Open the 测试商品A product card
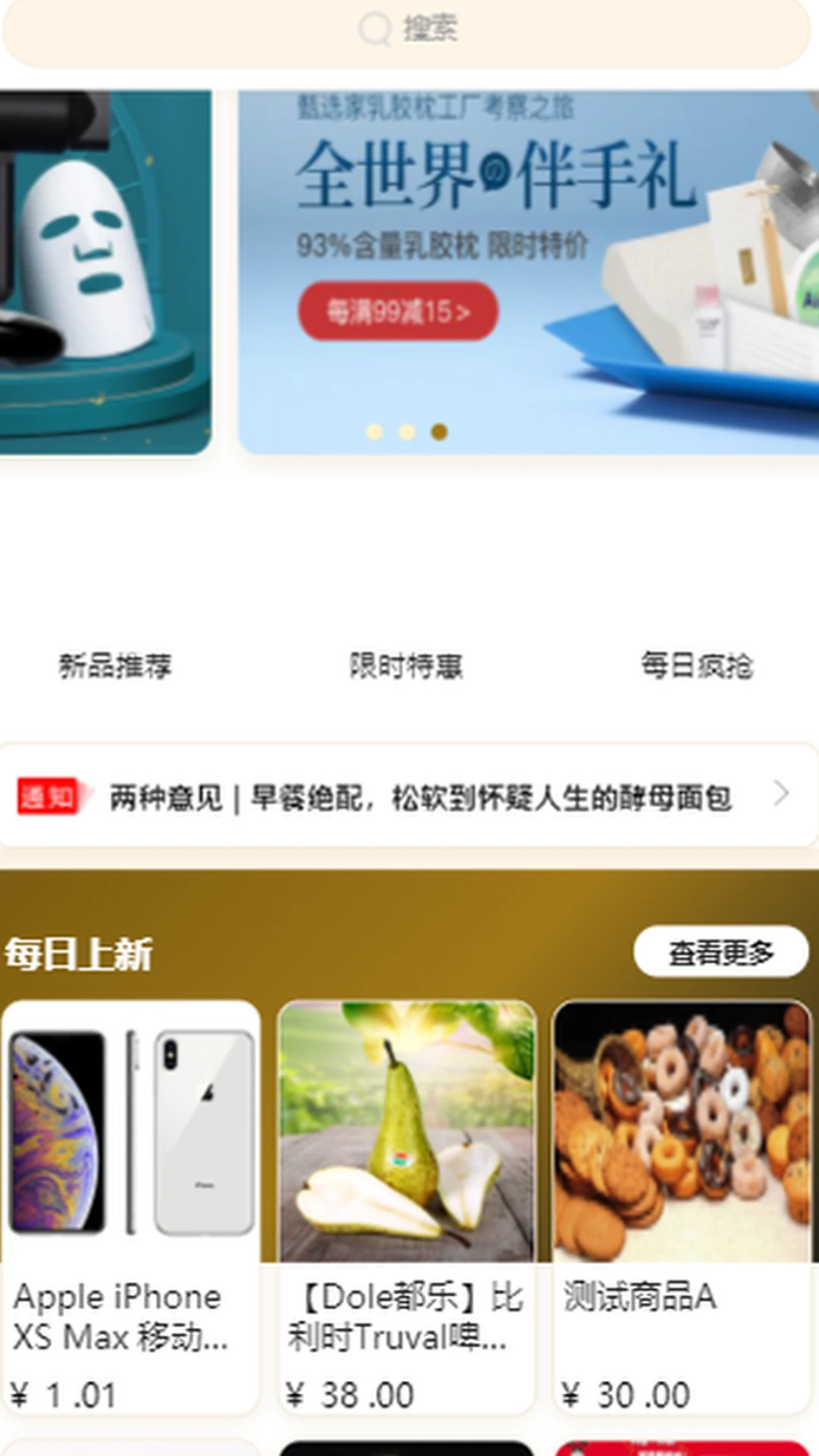The height and width of the screenshot is (1456, 819). coord(682,1207)
